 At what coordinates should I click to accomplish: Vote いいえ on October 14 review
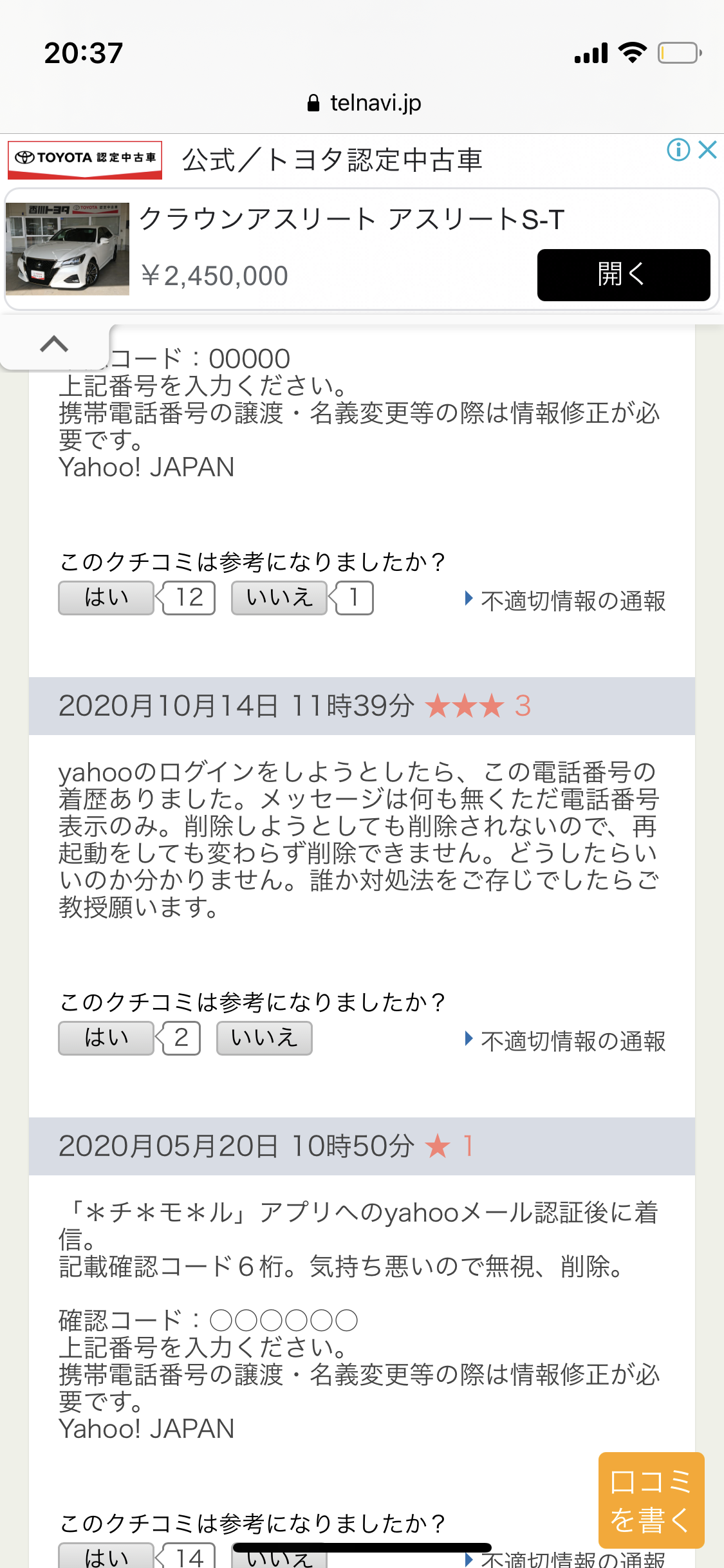point(264,1038)
